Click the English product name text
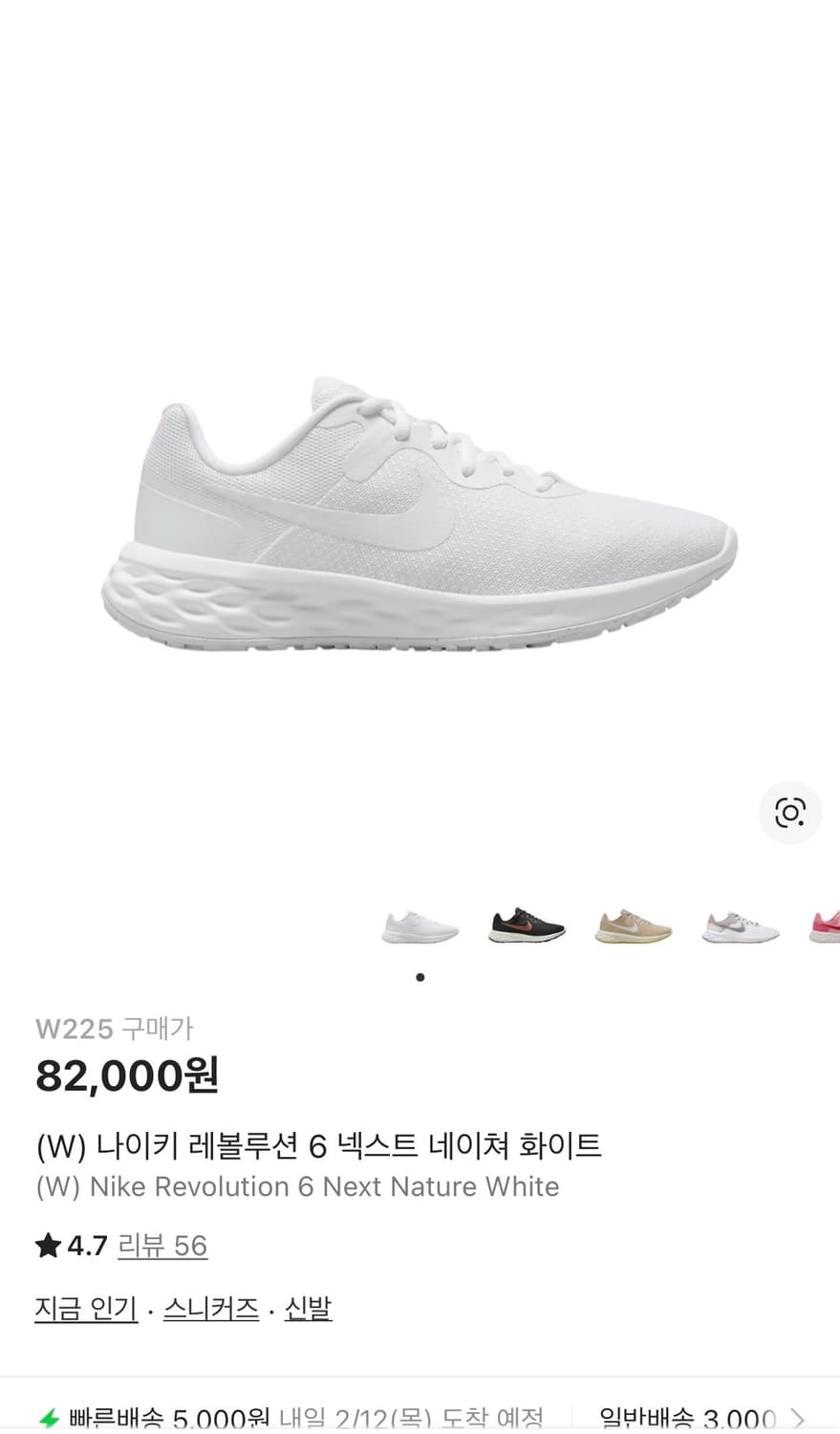Screen dimensions: 840x1434 pyautogui.click(x=296, y=1186)
